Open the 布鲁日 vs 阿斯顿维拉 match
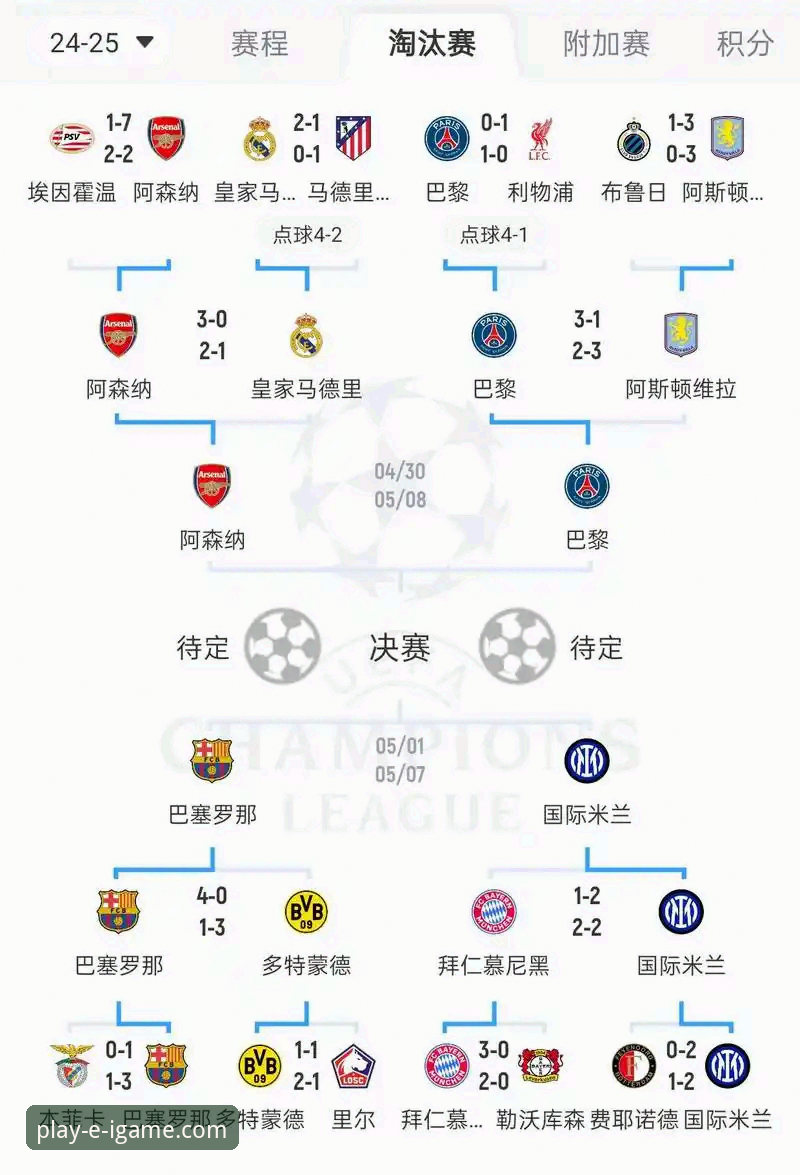The image size is (800, 1175). pyautogui.click(x=681, y=140)
